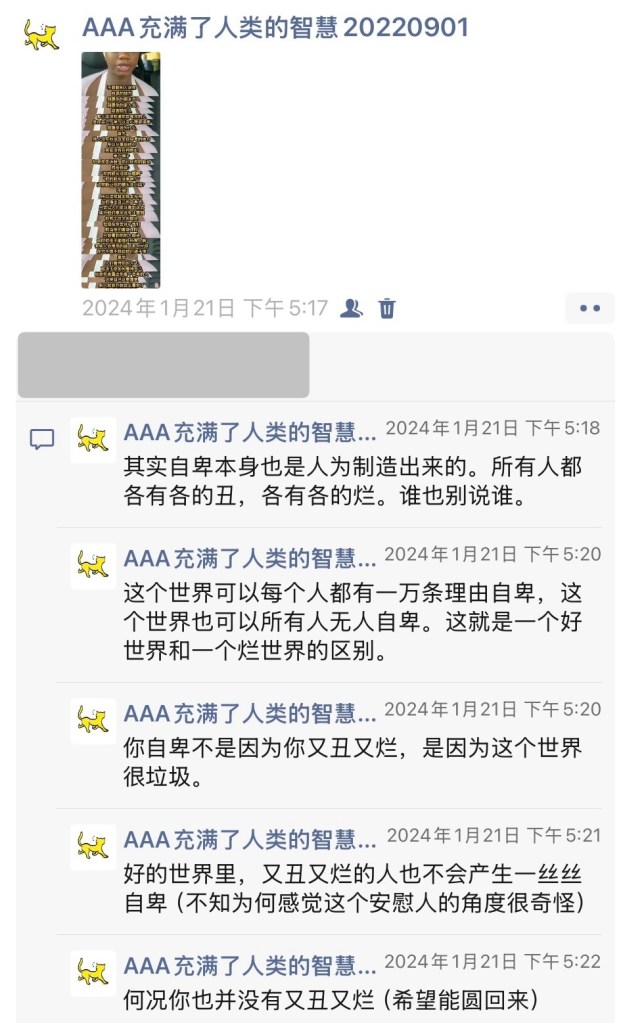Open the comment author name at 下午 5:18

pyautogui.click(x=250, y=431)
